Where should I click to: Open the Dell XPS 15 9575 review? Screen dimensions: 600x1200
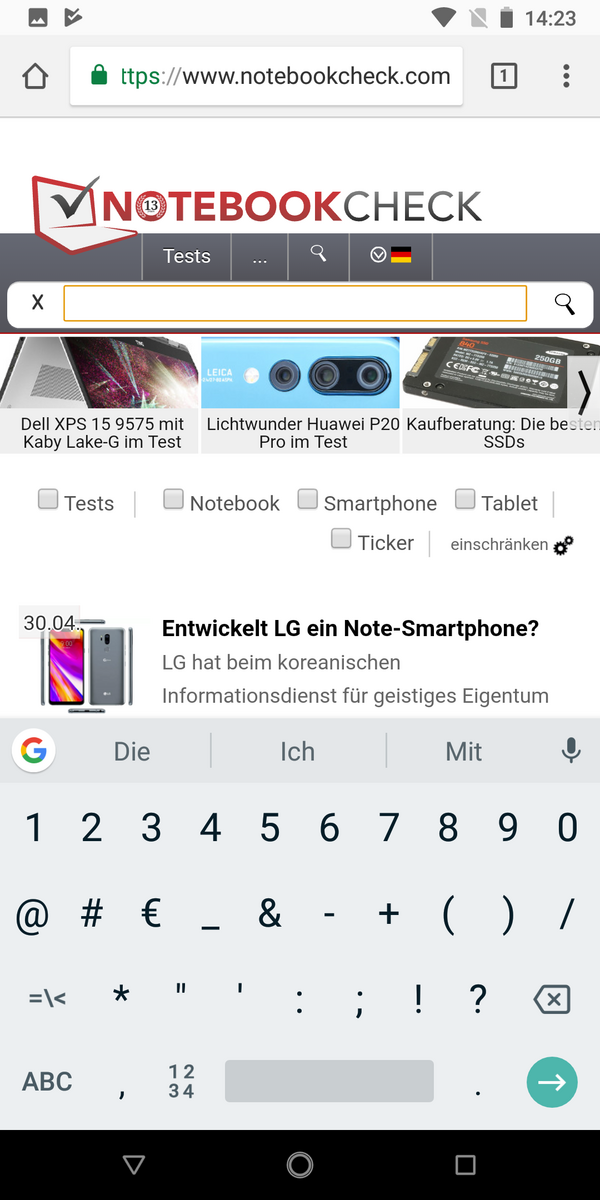100,394
